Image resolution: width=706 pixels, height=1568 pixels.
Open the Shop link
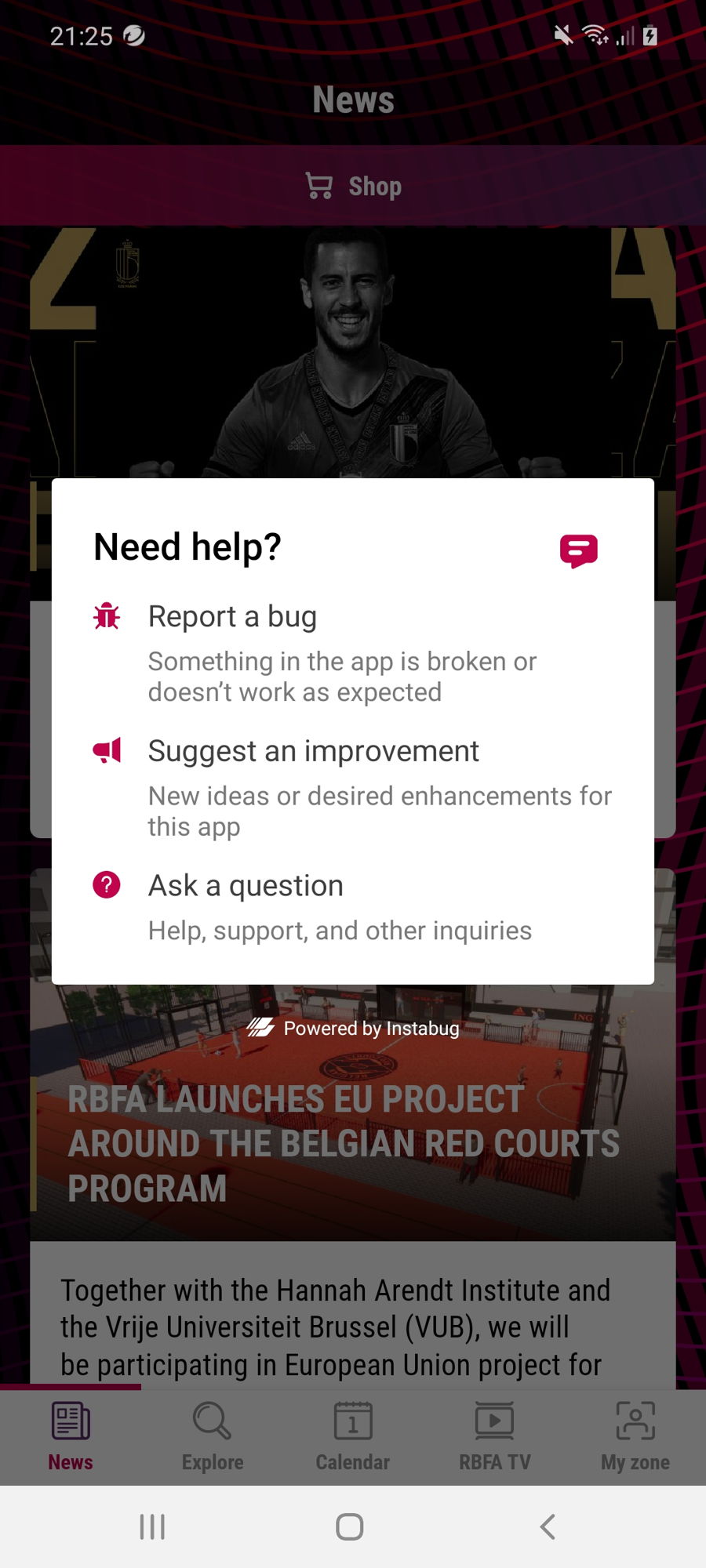(353, 187)
